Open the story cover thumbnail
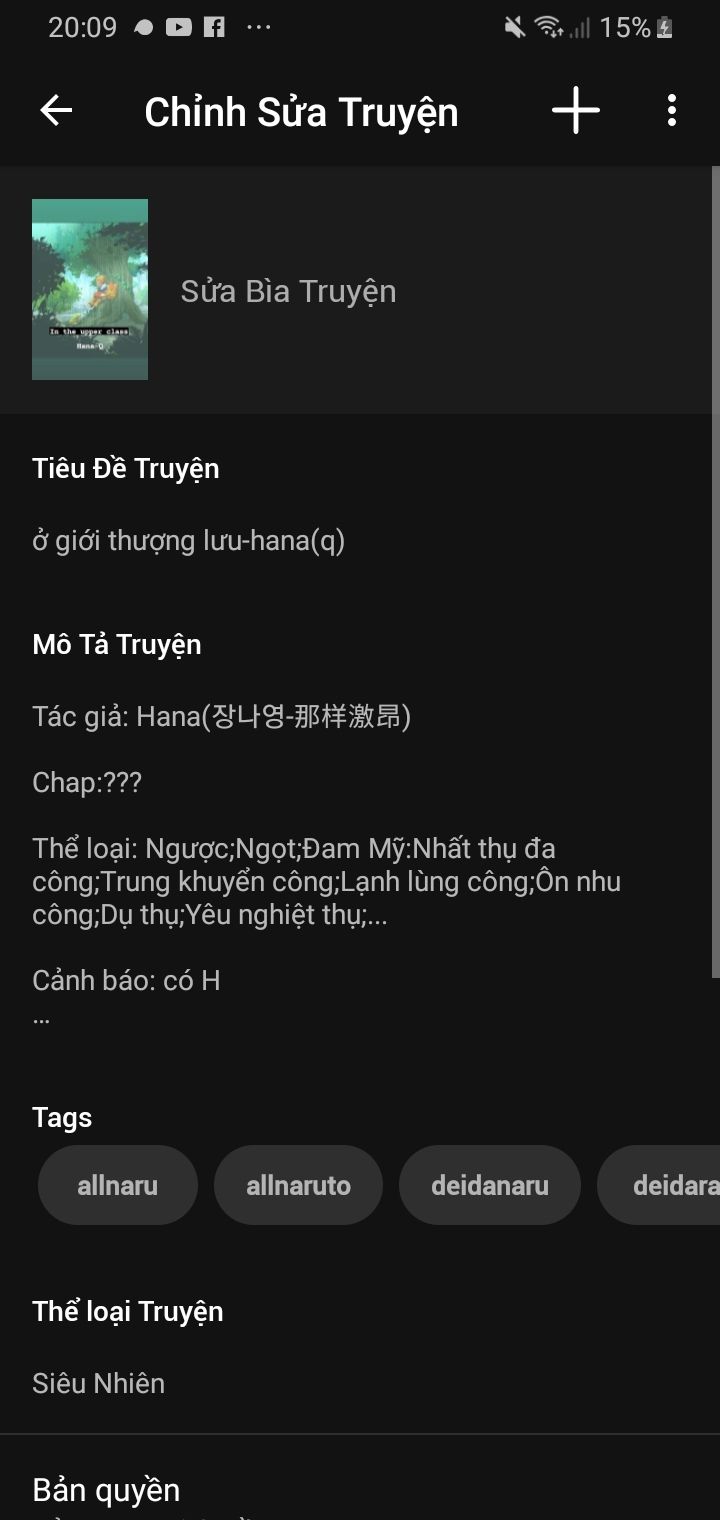Viewport: 720px width, 1520px height. point(90,289)
